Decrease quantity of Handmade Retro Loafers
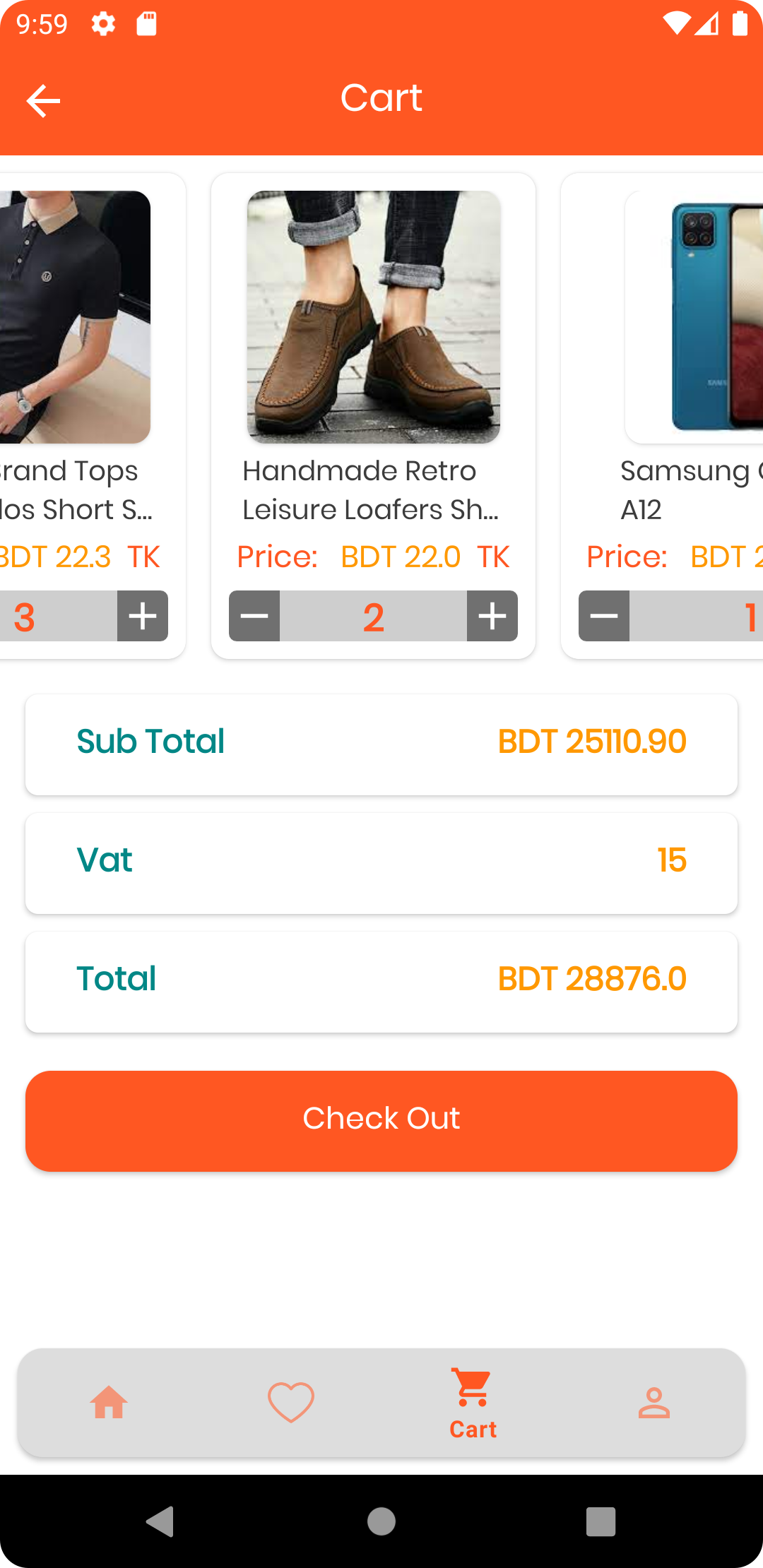Image resolution: width=763 pixels, height=1568 pixels. pyautogui.click(x=254, y=616)
